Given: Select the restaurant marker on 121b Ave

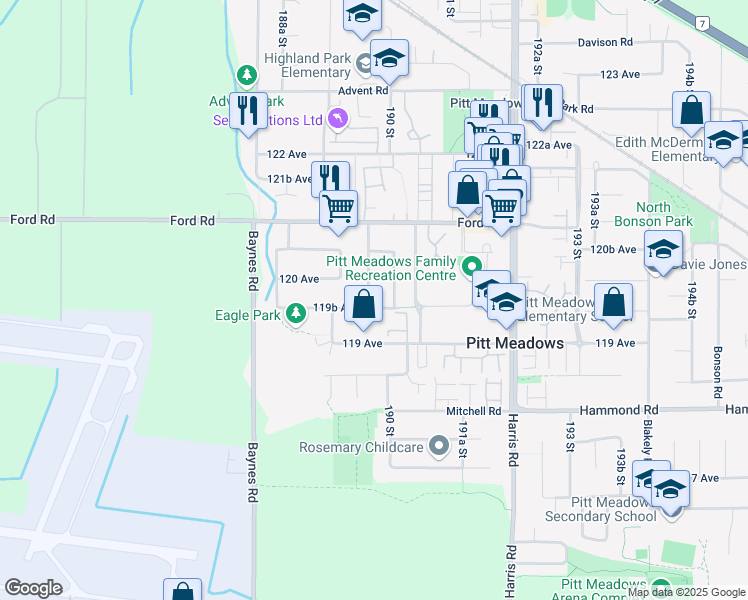Looking at the screenshot, I should coord(330,179).
